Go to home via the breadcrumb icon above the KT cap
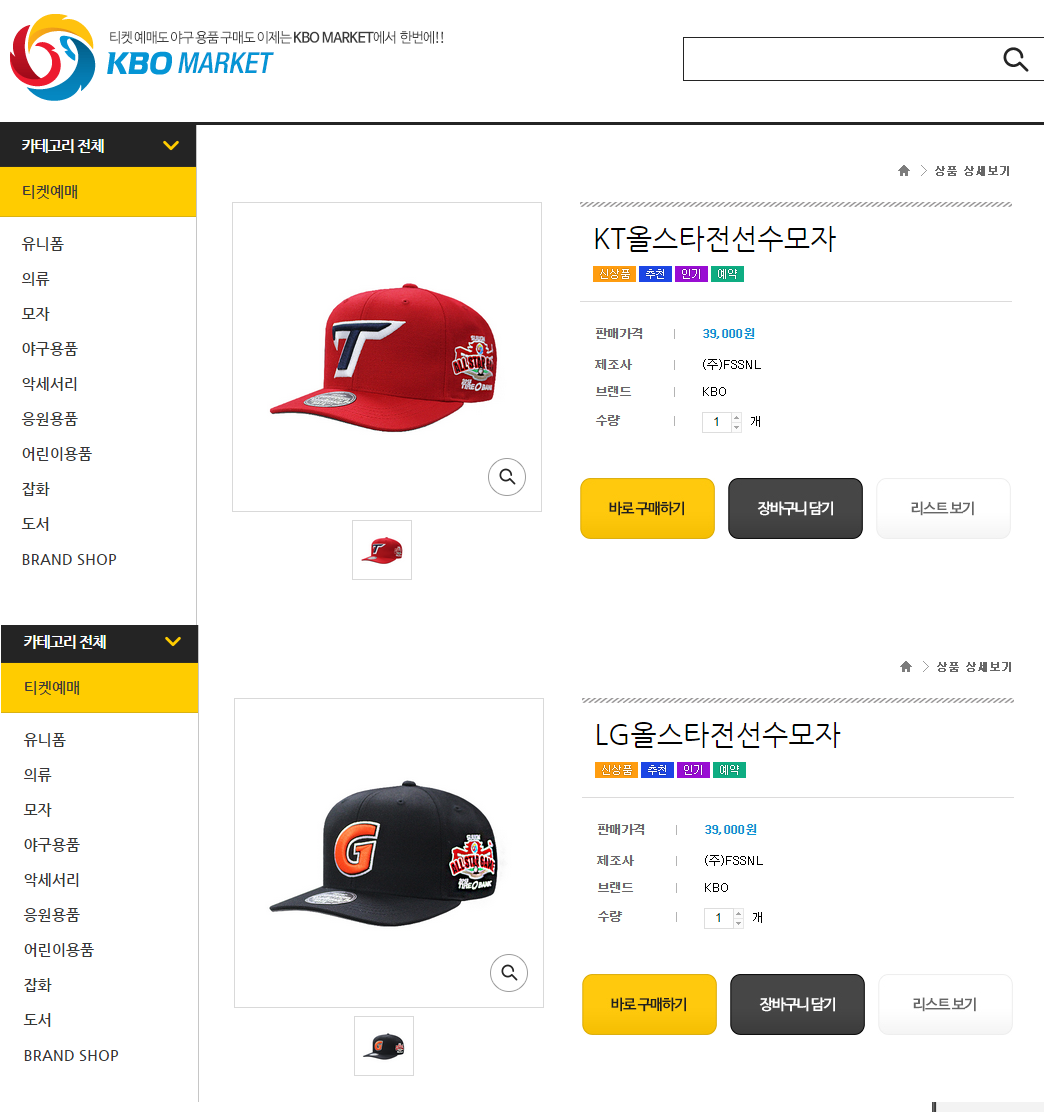 tap(904, 171)
